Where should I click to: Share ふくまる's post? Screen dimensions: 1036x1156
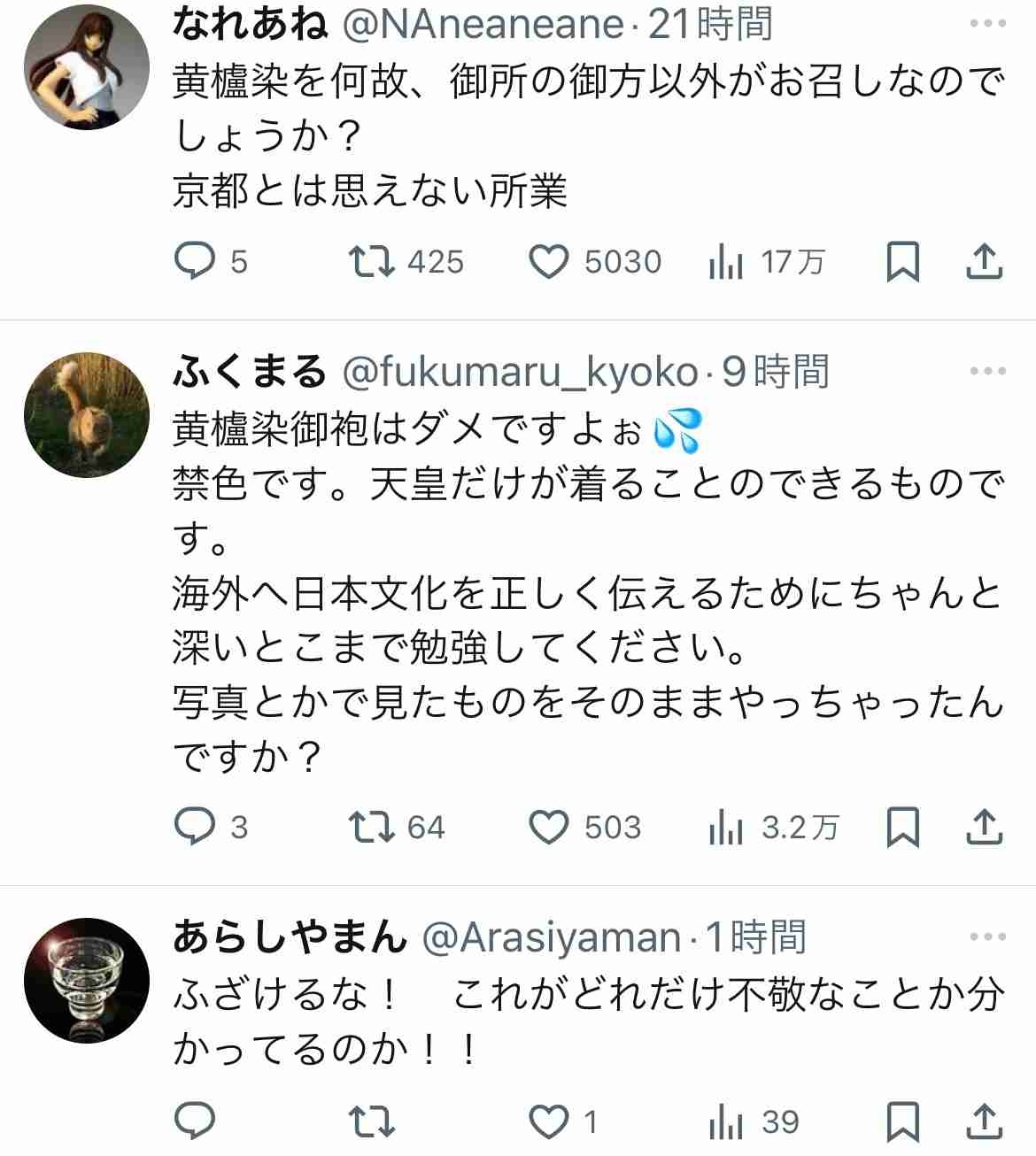[983, 828]
